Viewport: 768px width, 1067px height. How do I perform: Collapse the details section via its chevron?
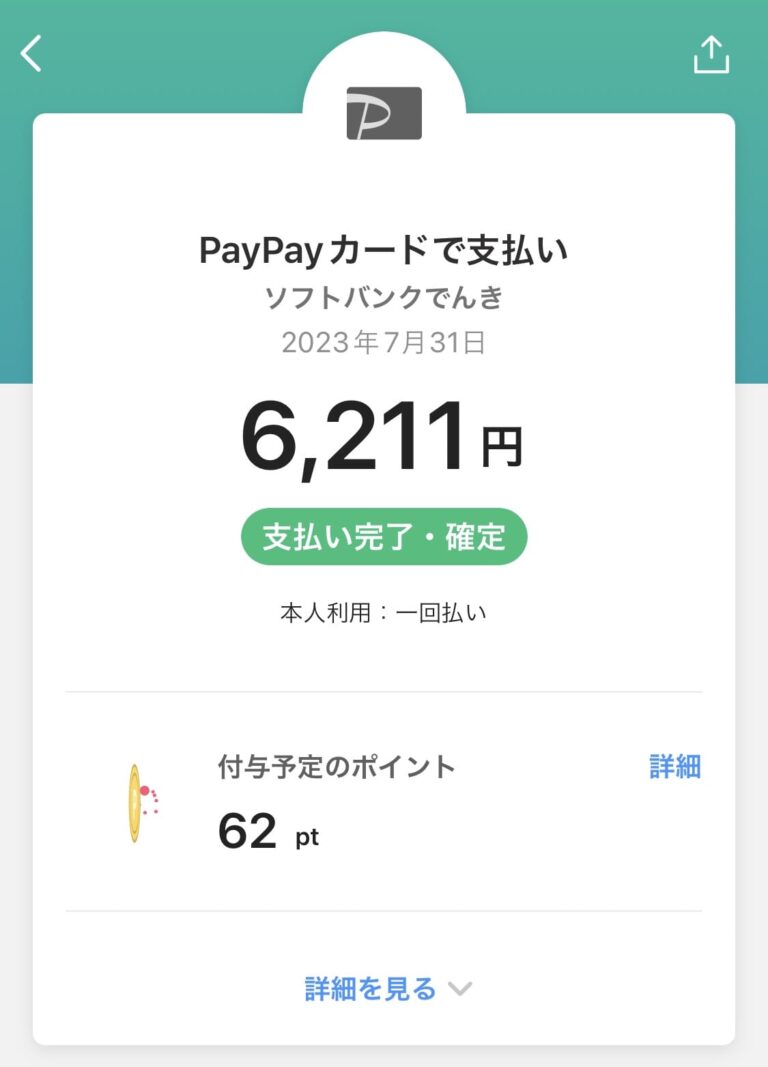pos(458,989)
